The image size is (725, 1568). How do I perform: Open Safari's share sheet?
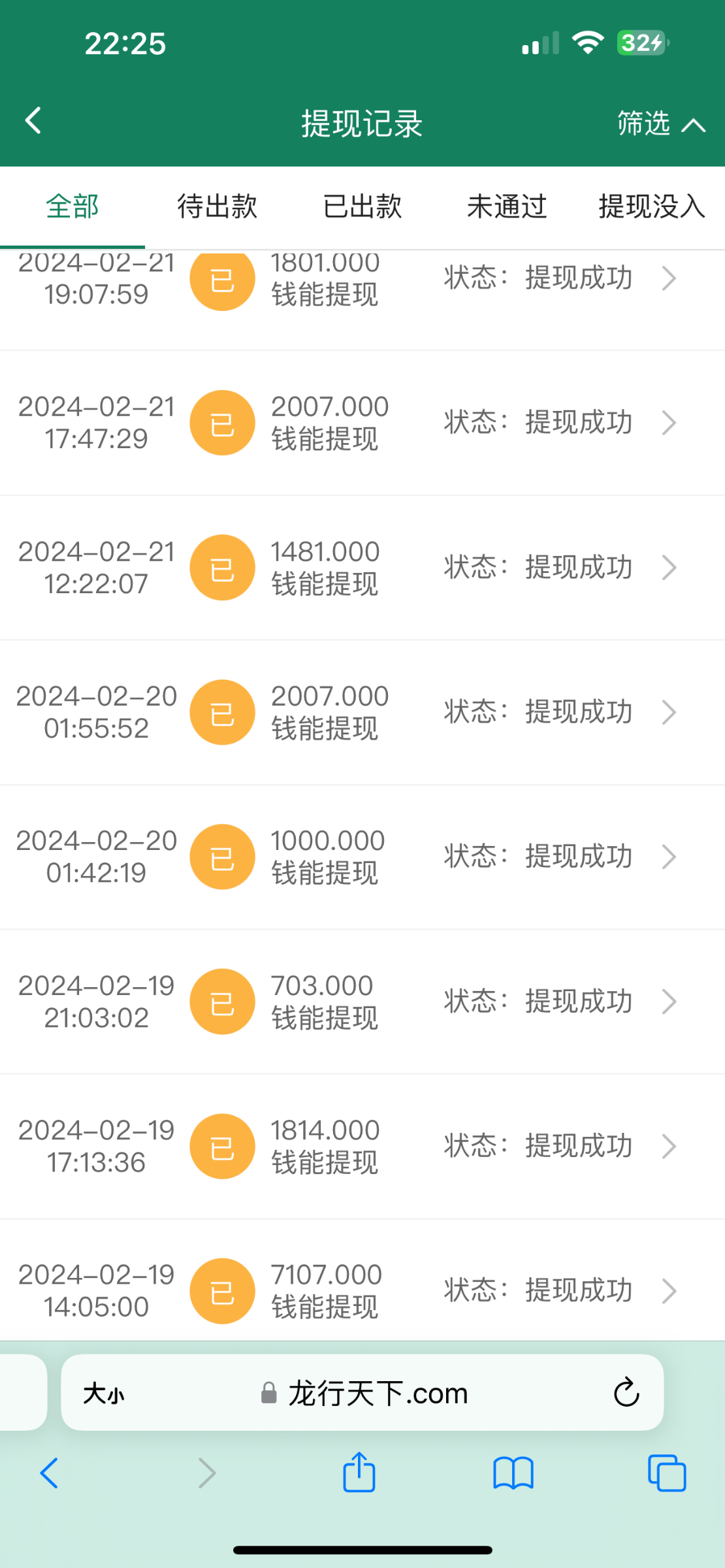[359, 1473]
